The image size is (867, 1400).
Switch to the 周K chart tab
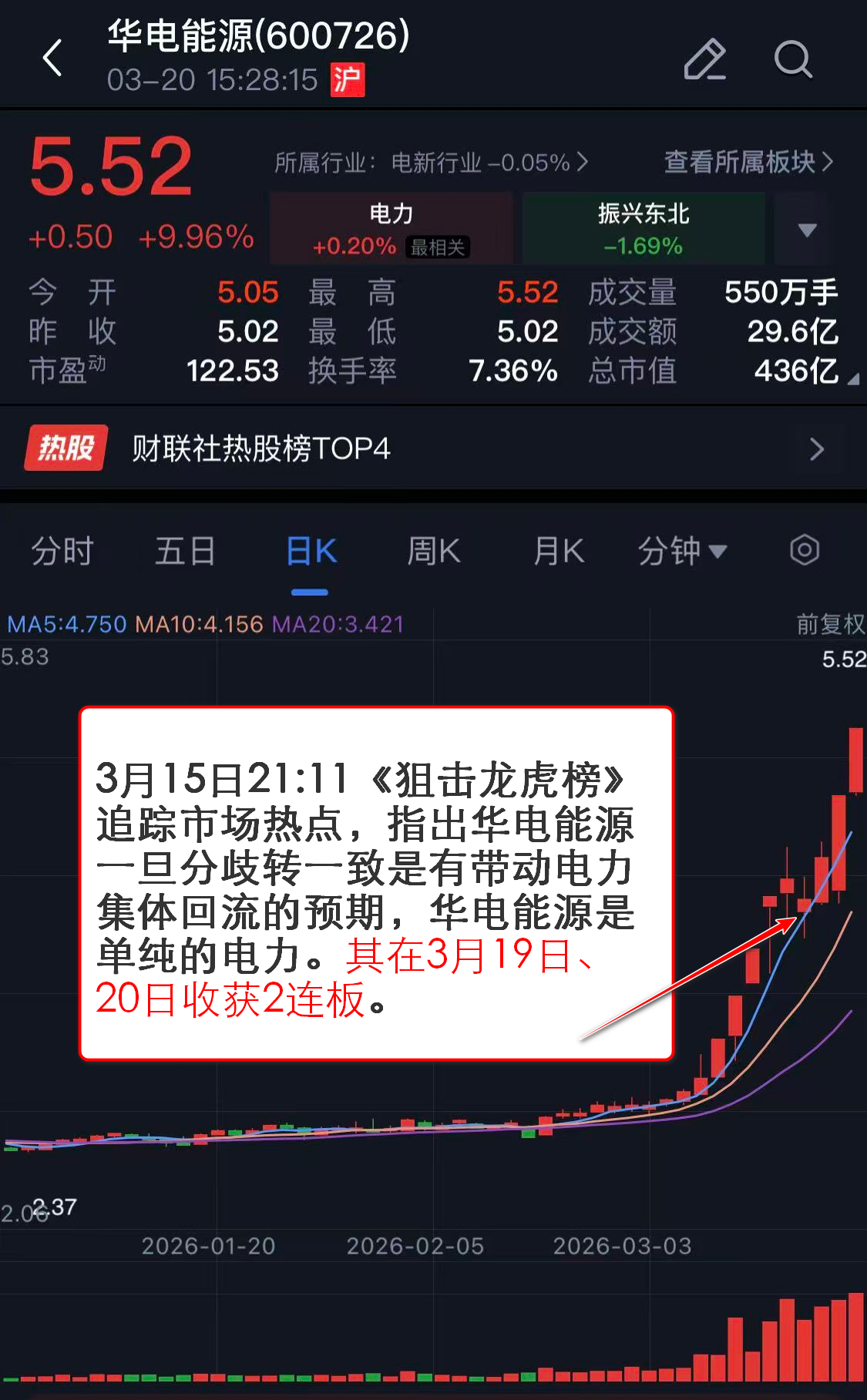click(433, 552)
